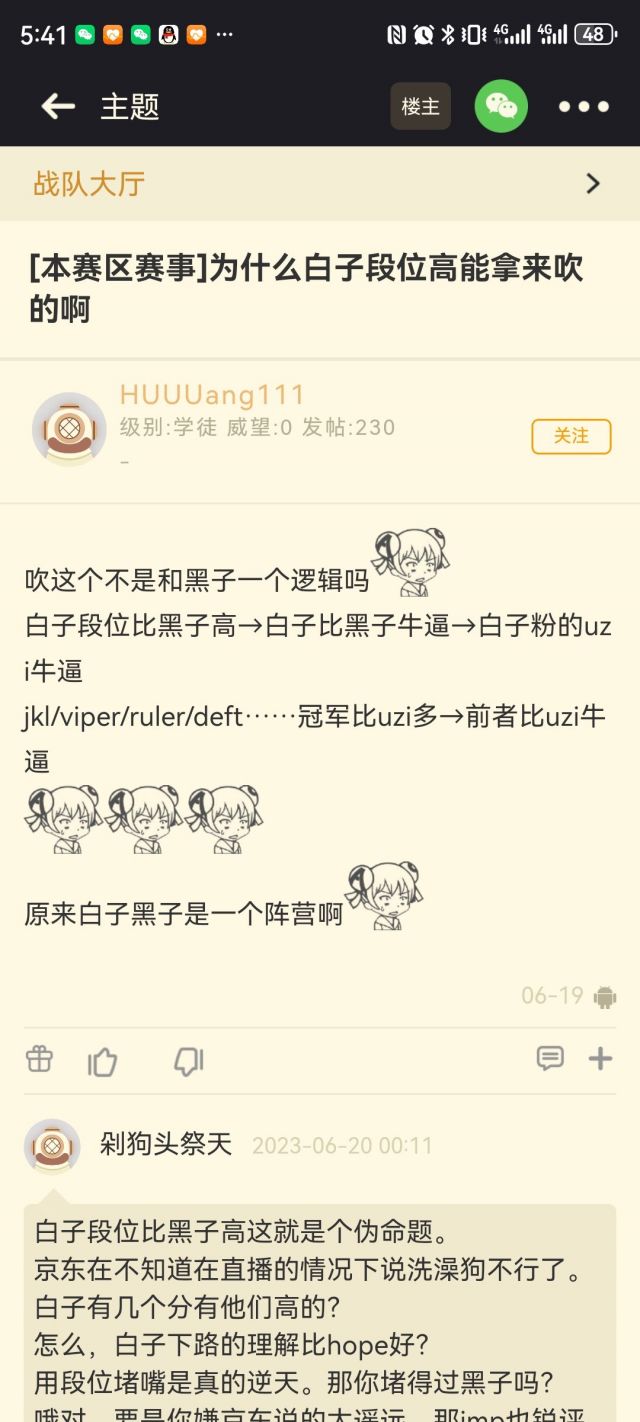Follow HUUUang111 with the 关注 button
This screenshot has height=1422, width=640.
[571, 436]
